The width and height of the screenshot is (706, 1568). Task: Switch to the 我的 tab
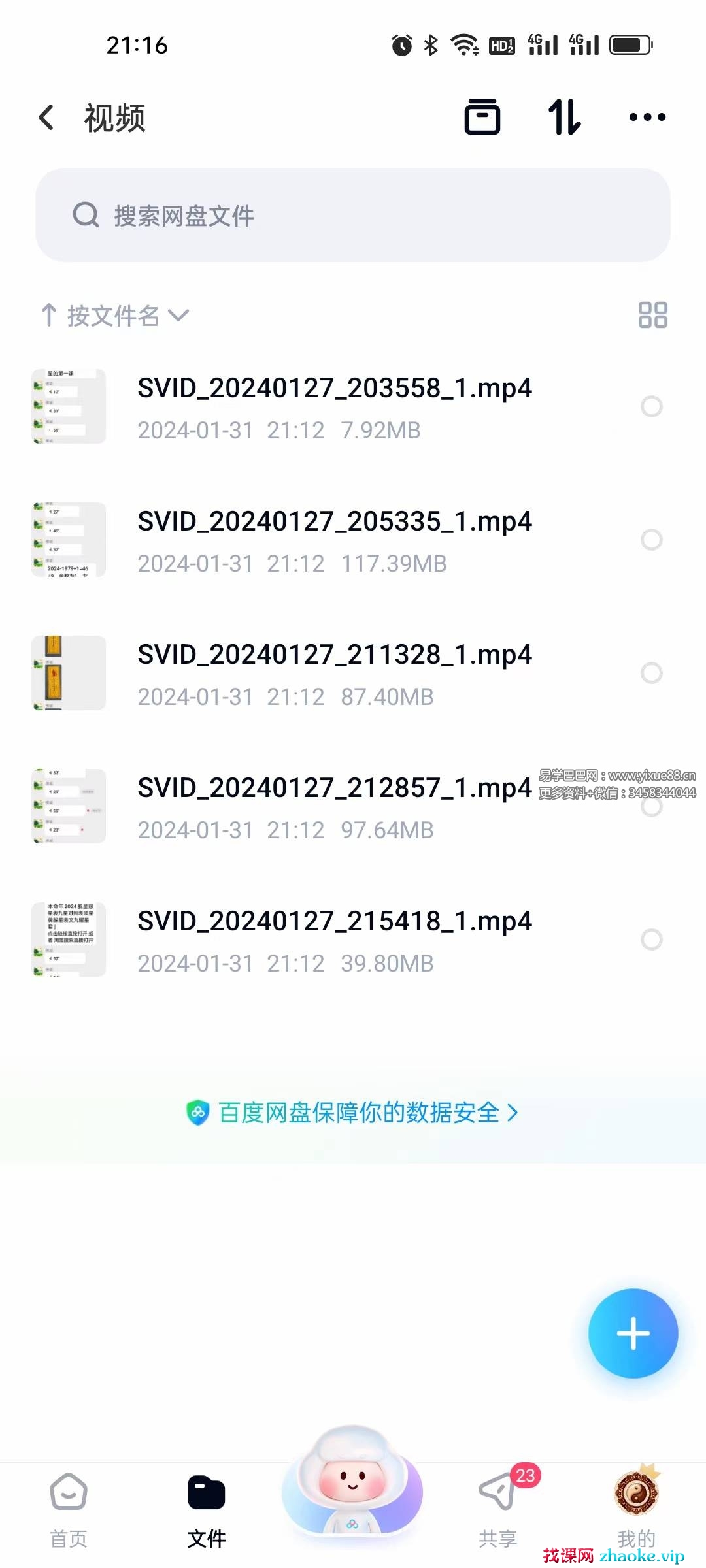coord(636,1510)
